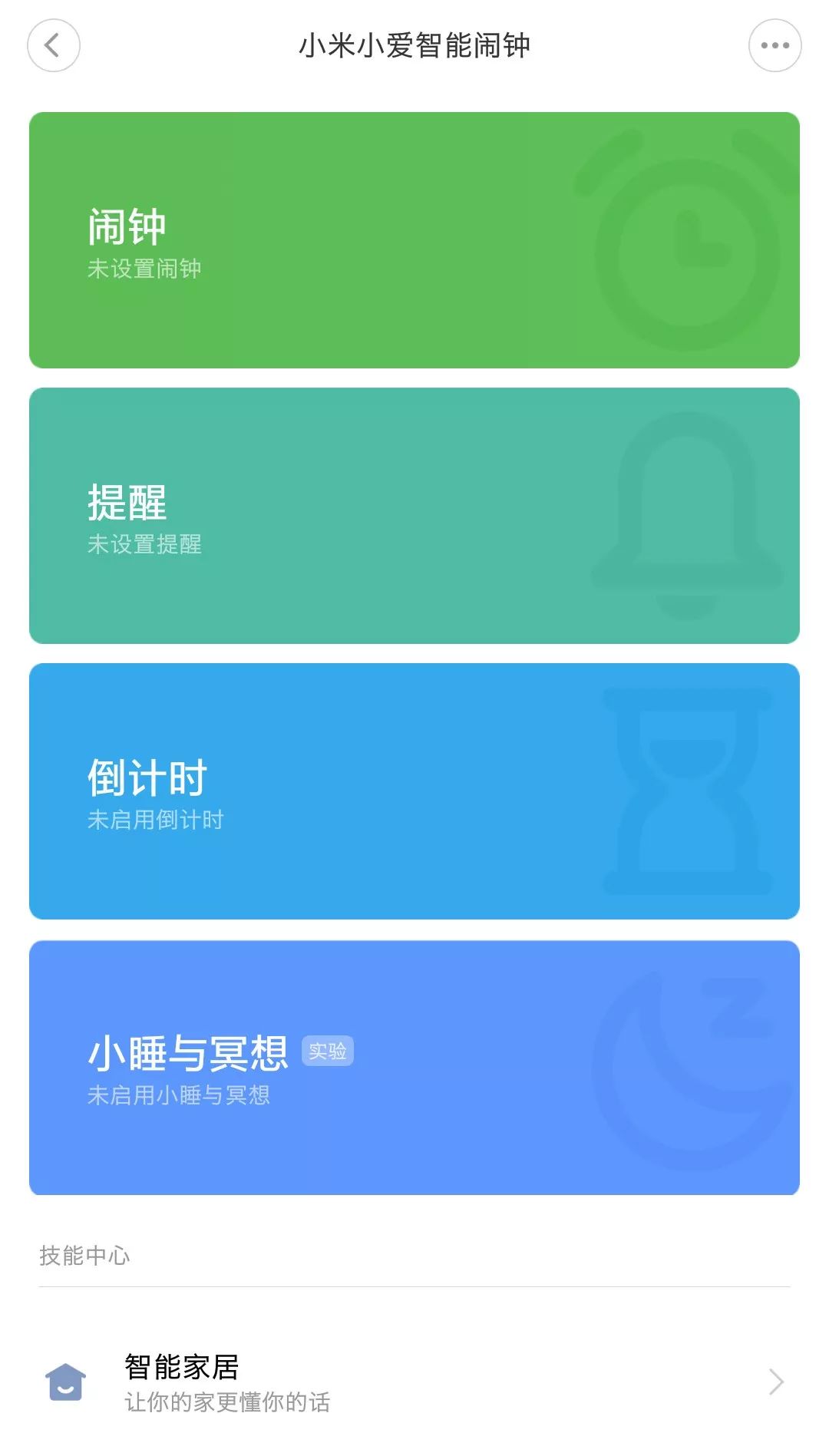Activate 小睡与冥想 nap and meditation
This screenshot has height=1456, width=829.
[x=414, y=1067]
